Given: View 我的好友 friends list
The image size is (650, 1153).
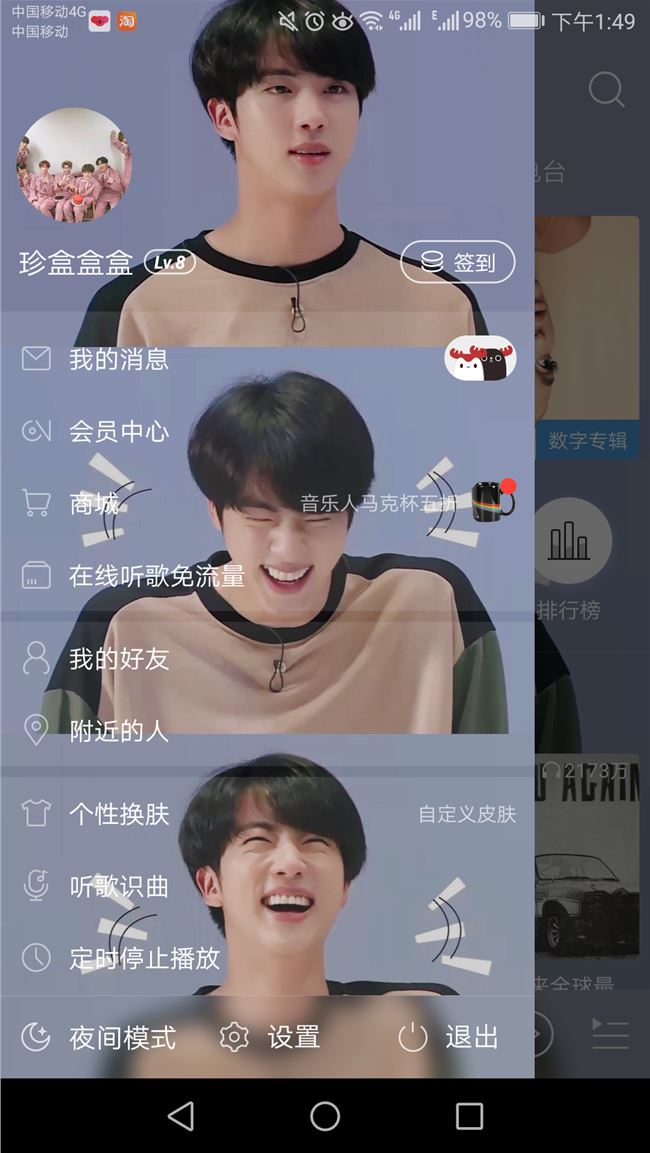Looking at the screenshot, I should pos(118,658).
